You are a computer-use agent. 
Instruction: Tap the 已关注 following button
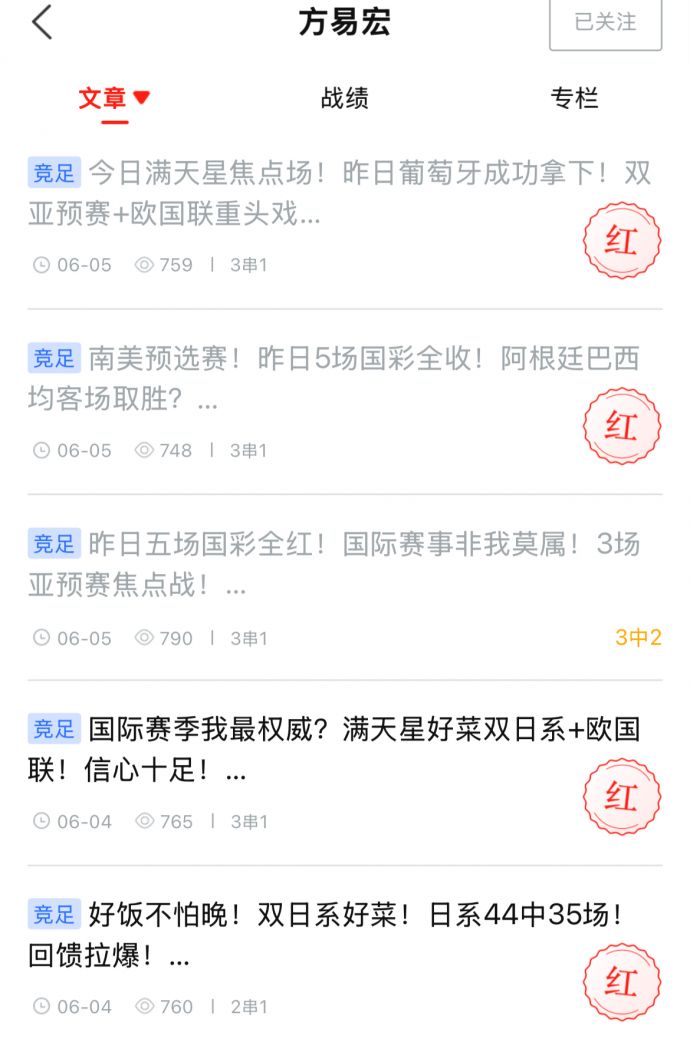(605, 23)
